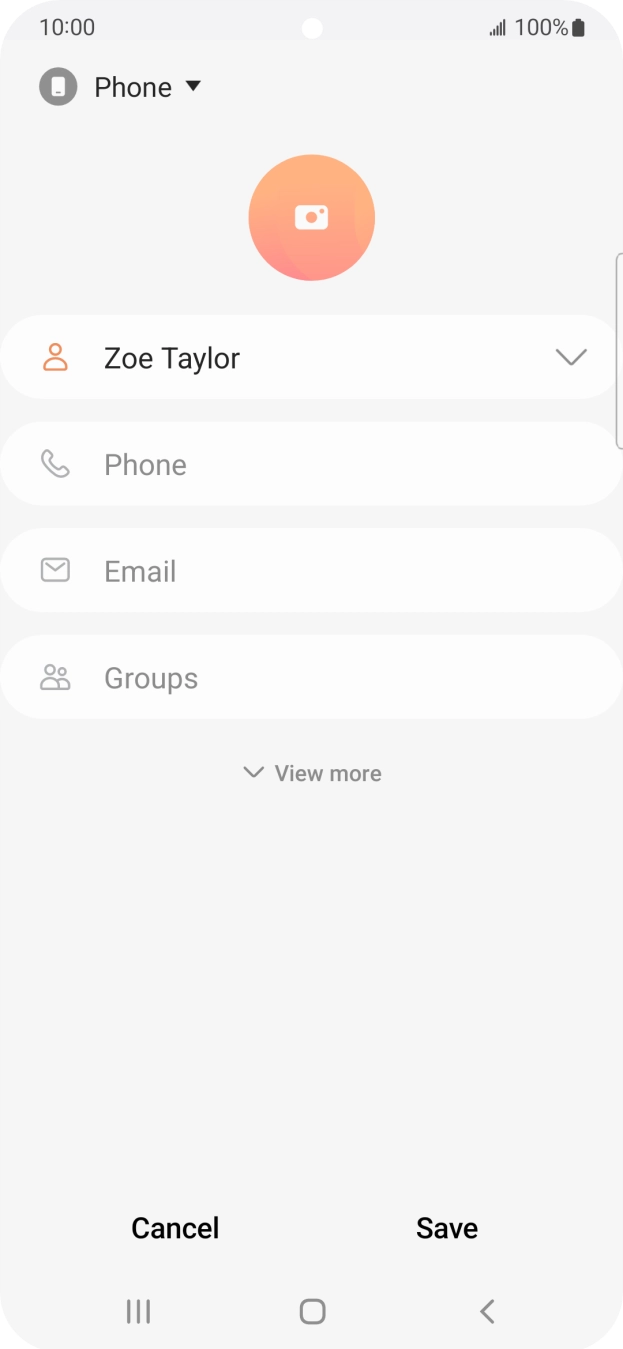Open the Phone storage location dropdown
The height and width of the screenshot is (1349, 623).
(120, 87)
